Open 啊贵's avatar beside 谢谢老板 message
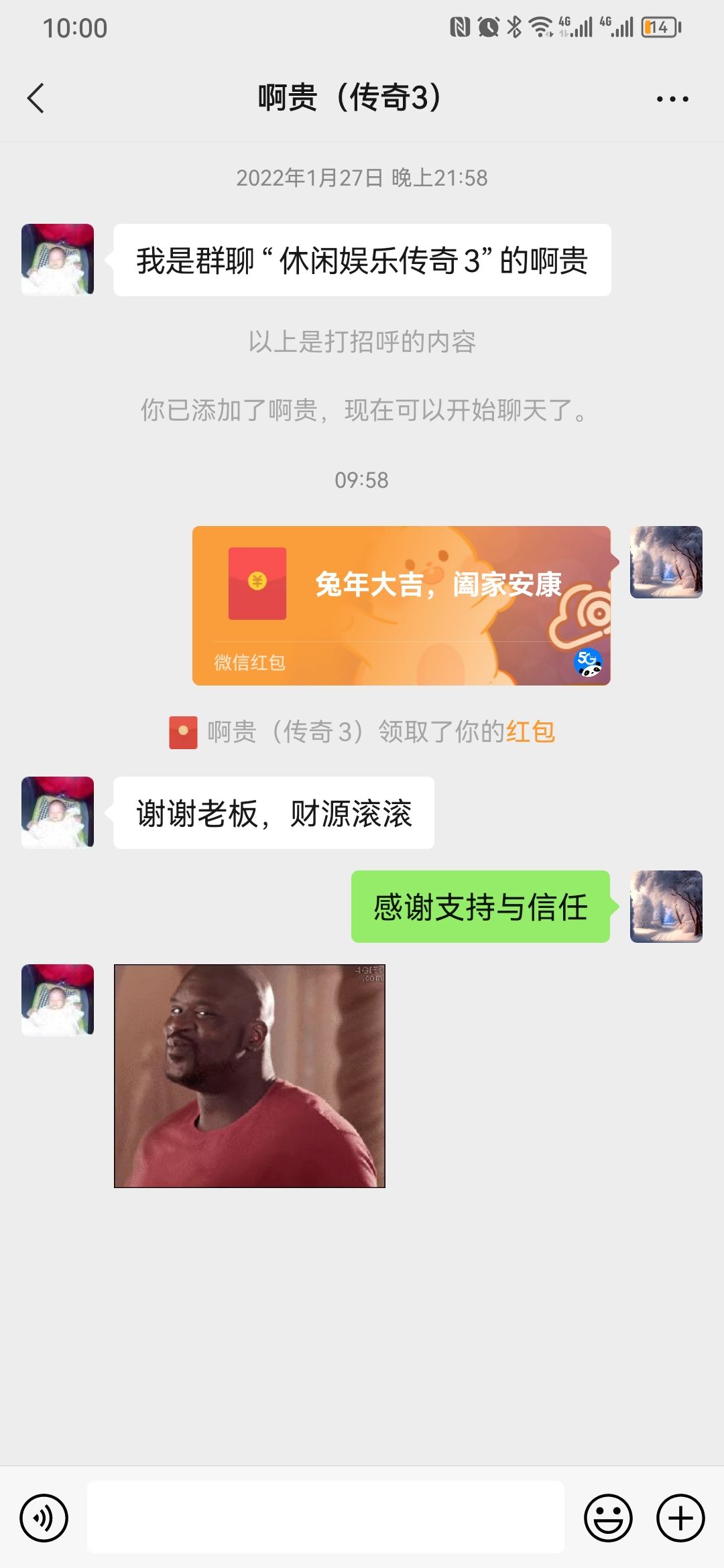 click(58, 812)
